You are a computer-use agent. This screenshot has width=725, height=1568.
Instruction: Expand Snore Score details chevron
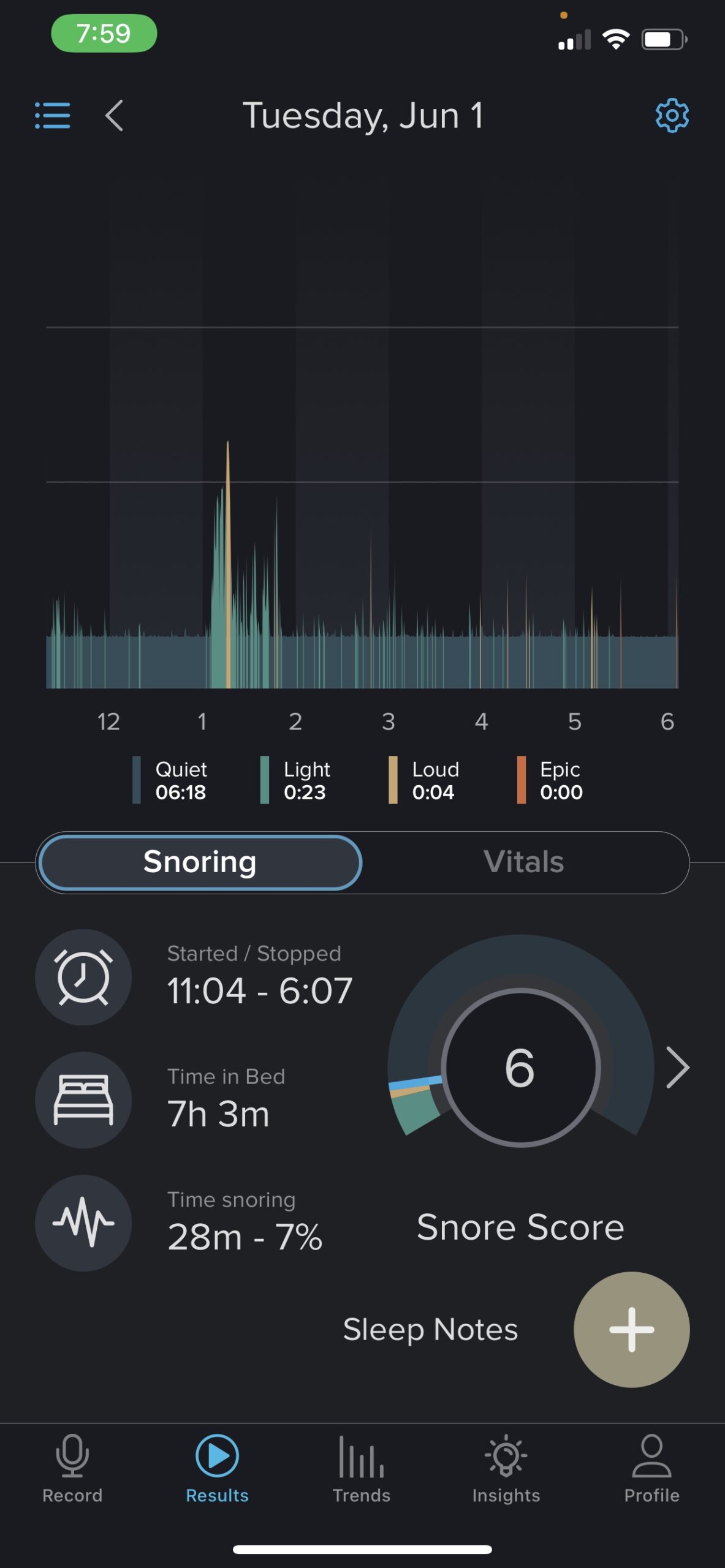coord(677,1068)
